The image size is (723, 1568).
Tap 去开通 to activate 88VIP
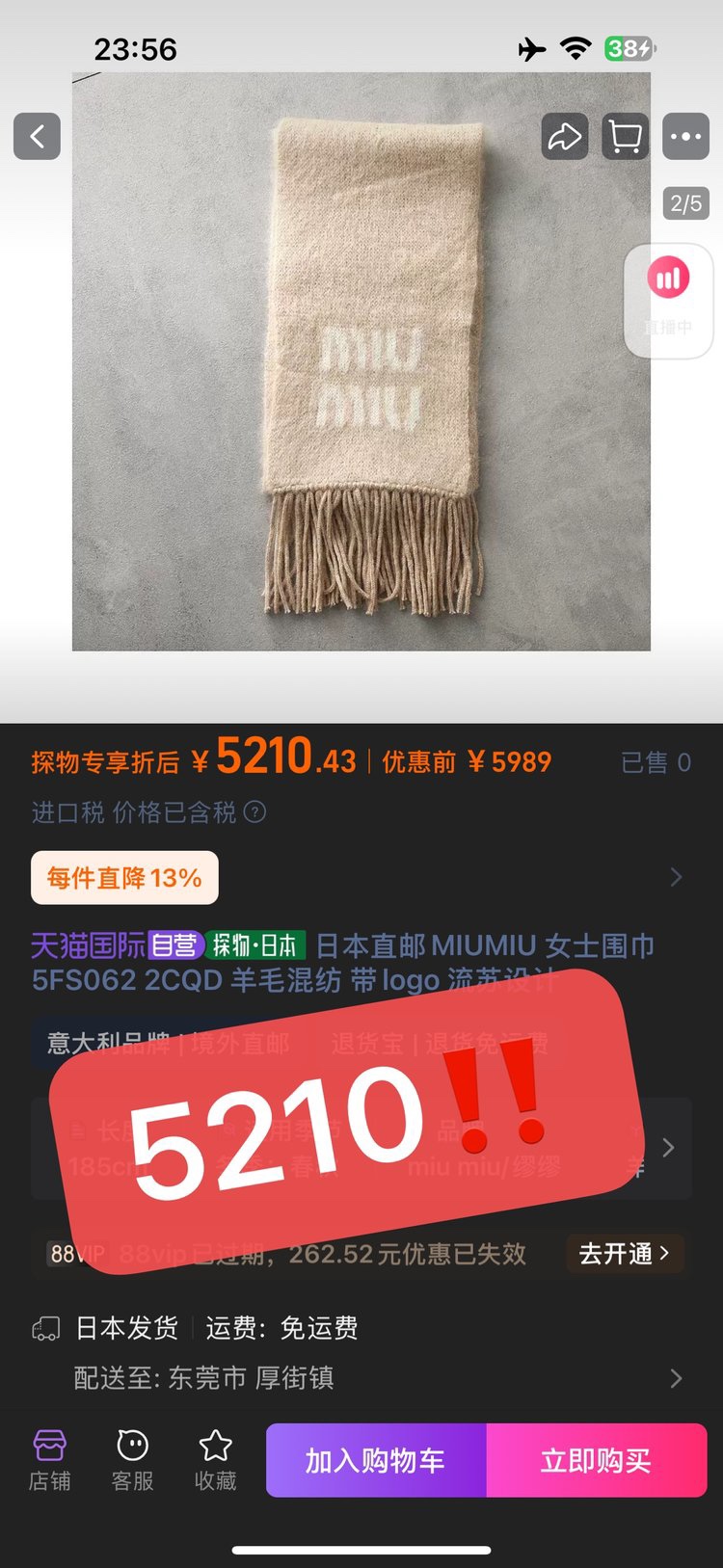tap(624, 1254)
